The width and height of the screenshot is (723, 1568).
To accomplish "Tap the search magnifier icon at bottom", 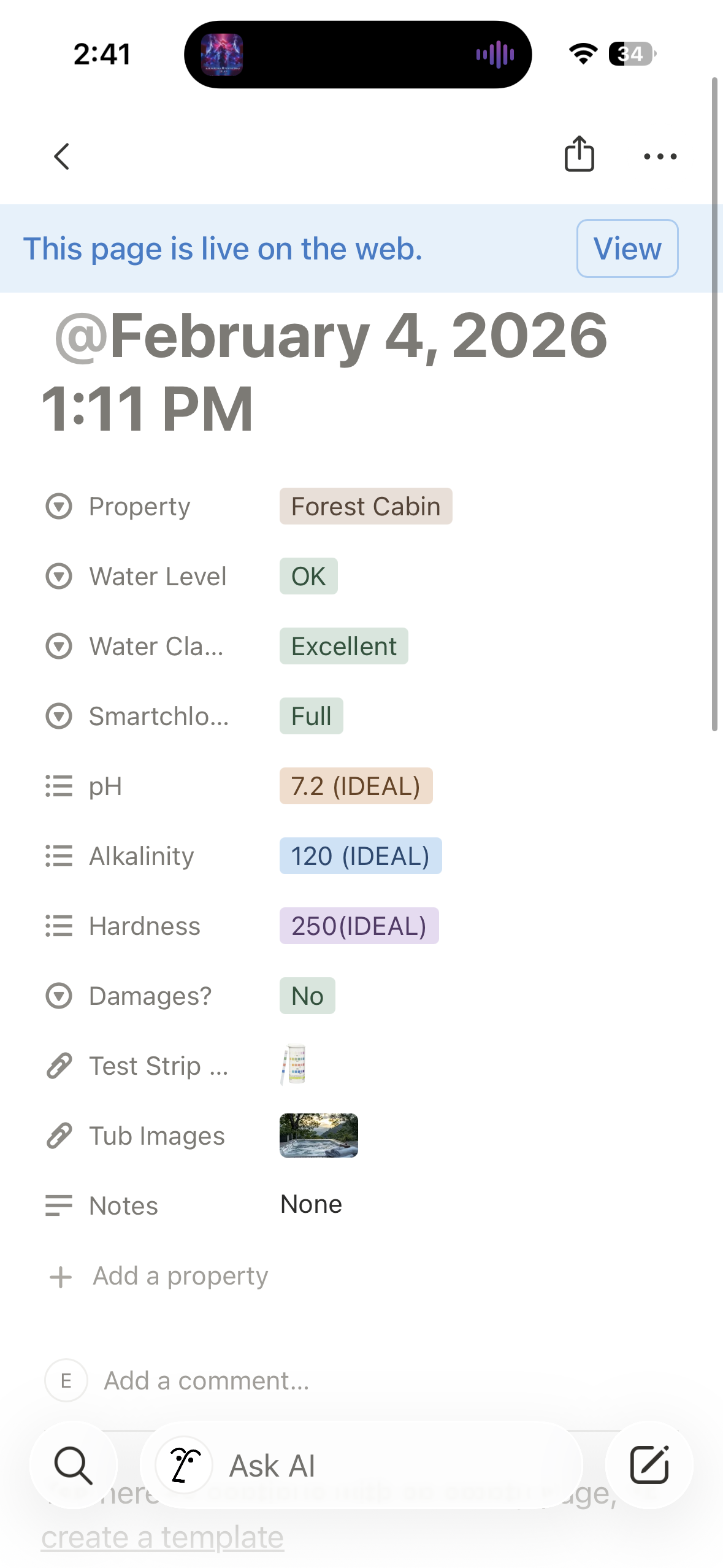I will pos(74,1465).
